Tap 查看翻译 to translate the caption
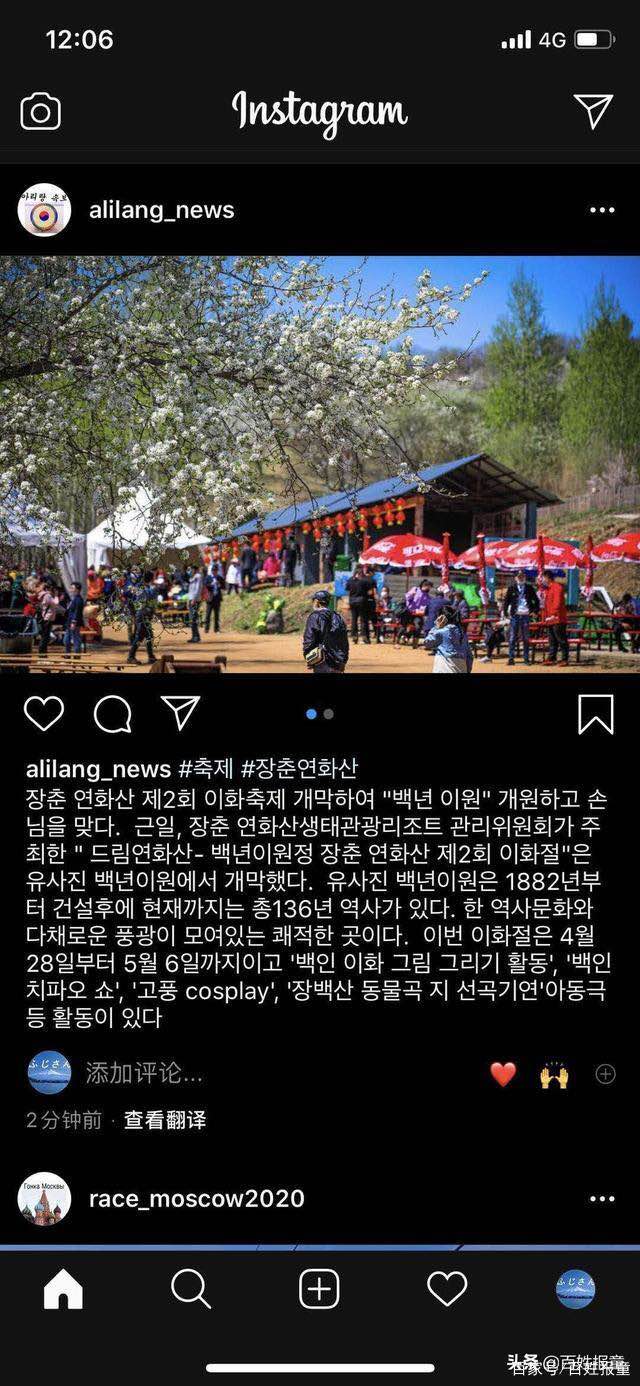The image size is (640, 1386). tap(165, 1120)
